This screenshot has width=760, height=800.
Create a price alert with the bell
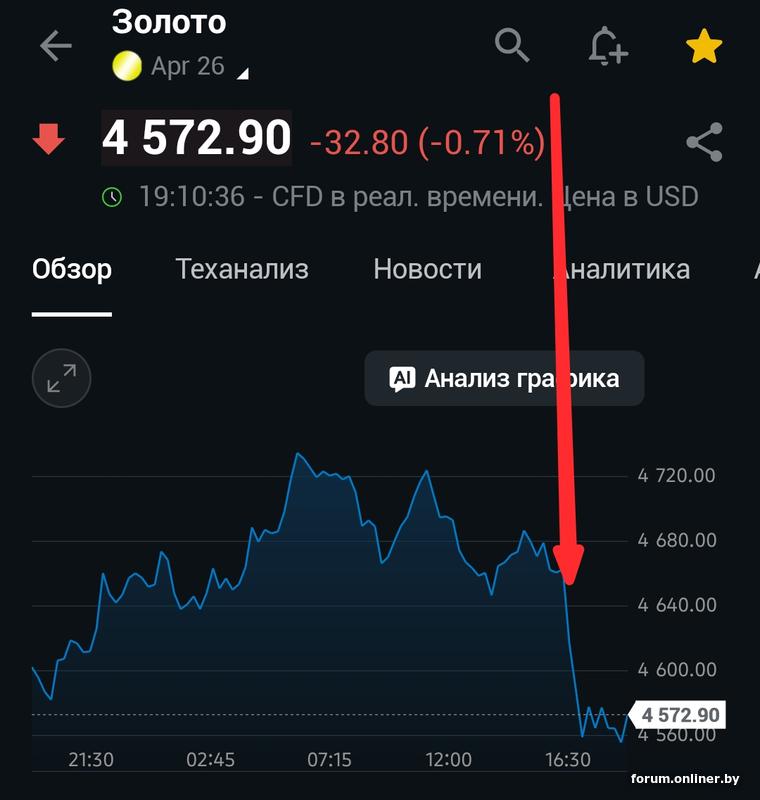click(607, 46)
